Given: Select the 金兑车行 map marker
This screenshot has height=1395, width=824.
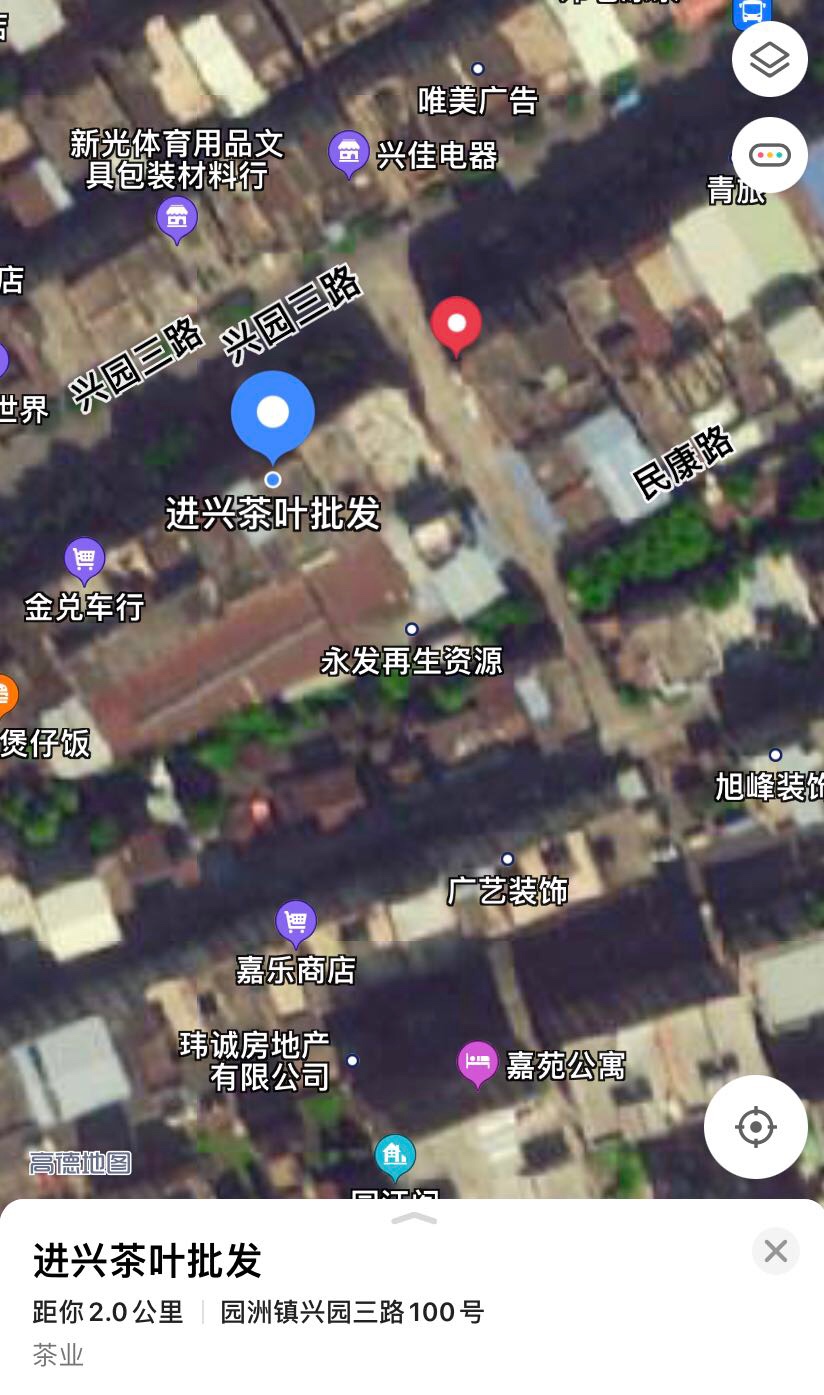Looking at the screenshot, I should coord(84,559).
